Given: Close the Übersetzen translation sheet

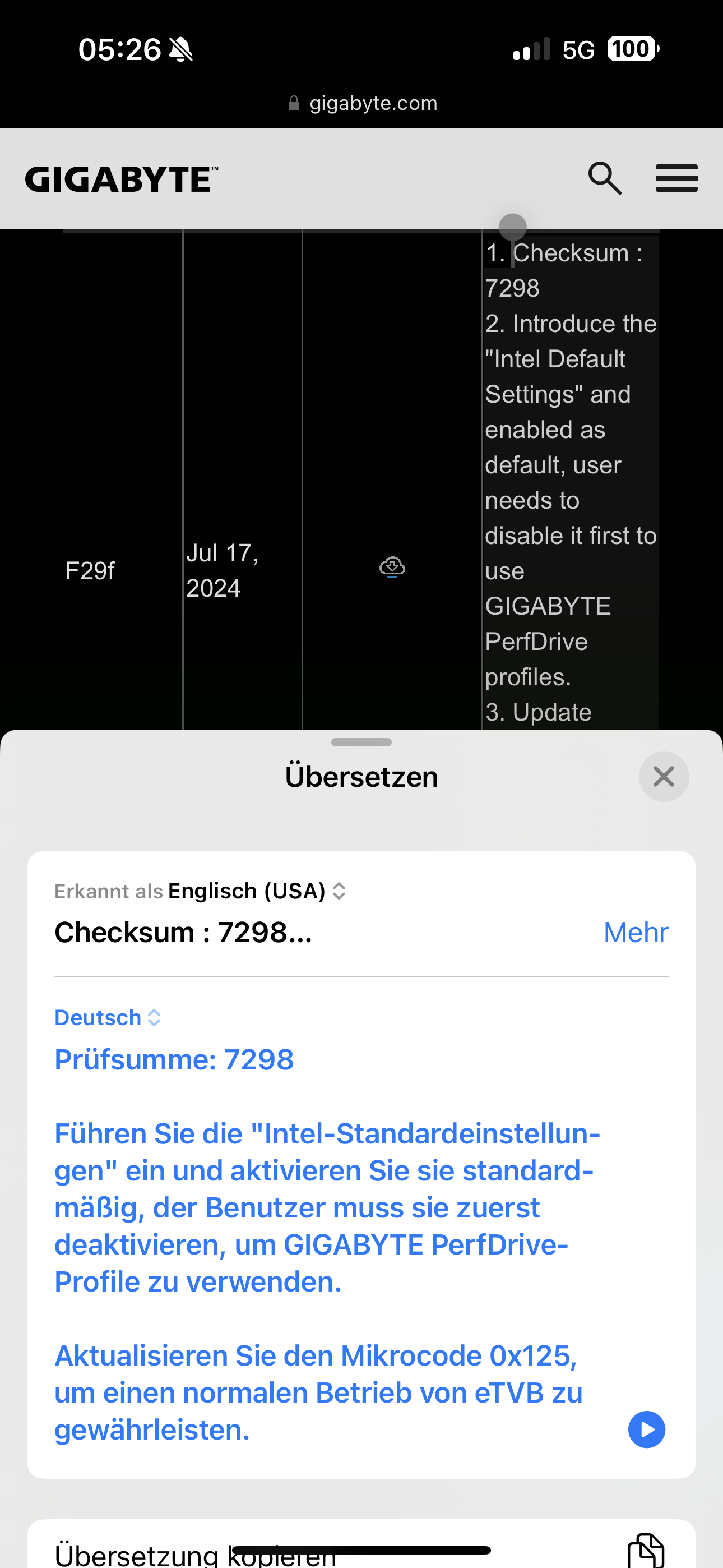Looking at the screenshot, I should coord(664,777).
